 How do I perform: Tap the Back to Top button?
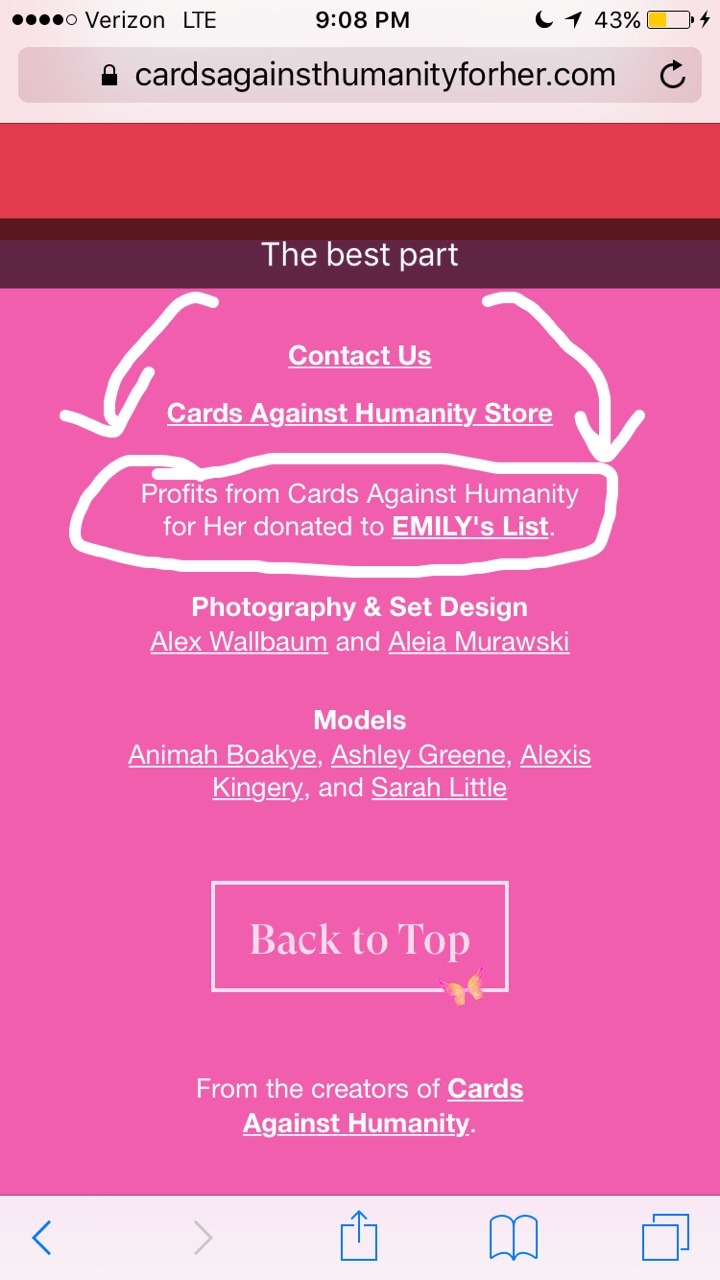point(360,937)
